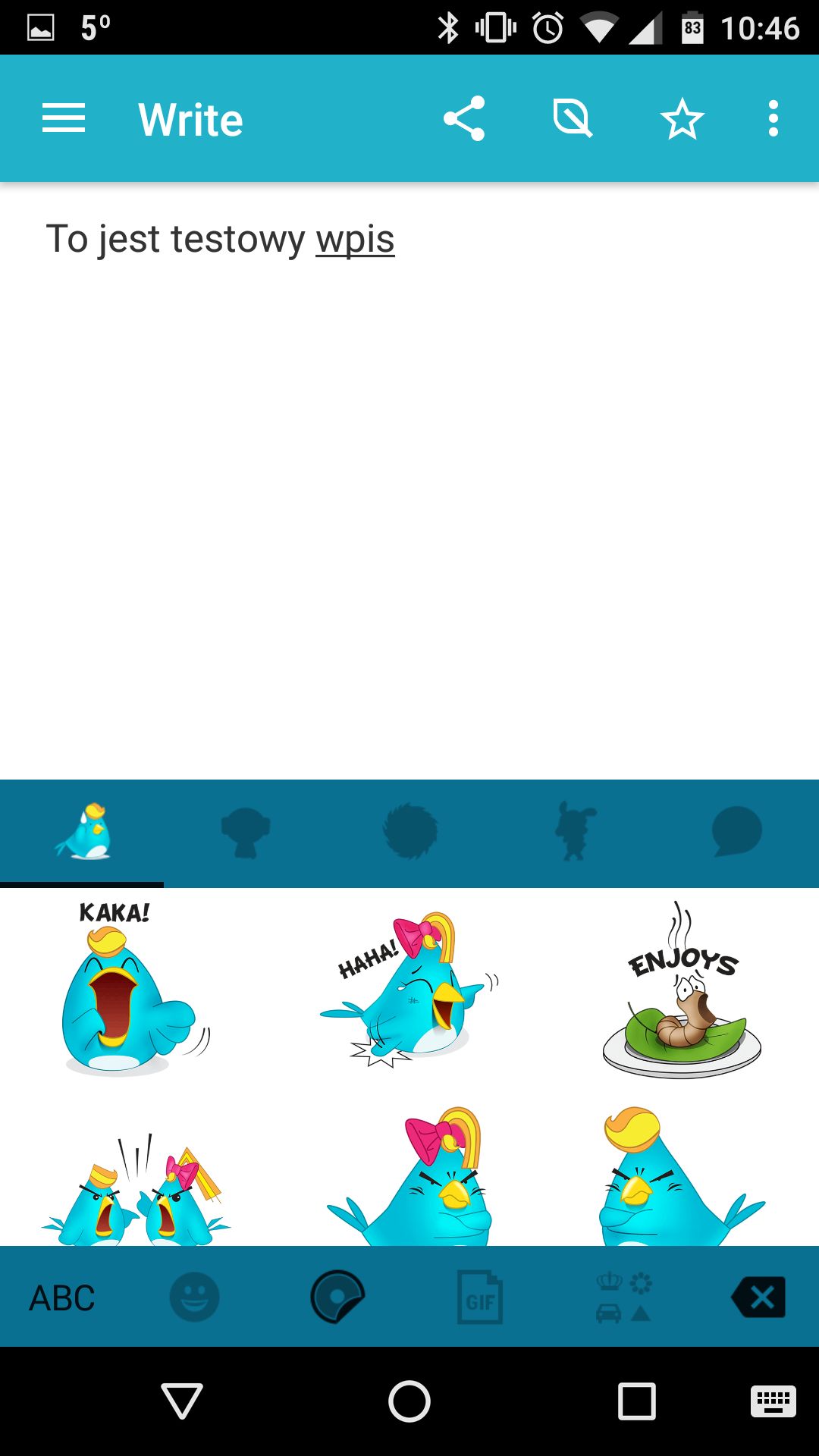The height and width of the screenshot is (1456, 819).
Task: Share this journal entry
Action: [x=463, y=118]
